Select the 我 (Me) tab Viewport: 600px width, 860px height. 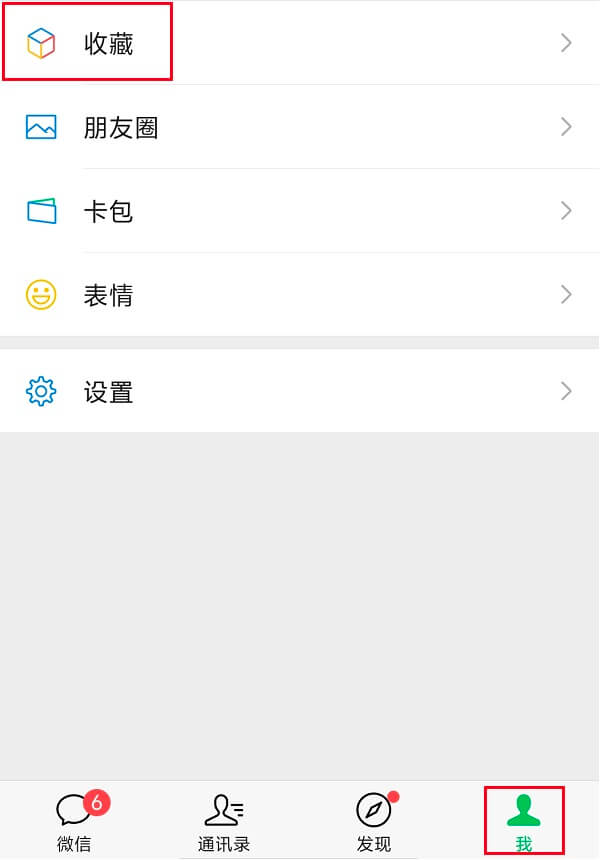point(523,820)
